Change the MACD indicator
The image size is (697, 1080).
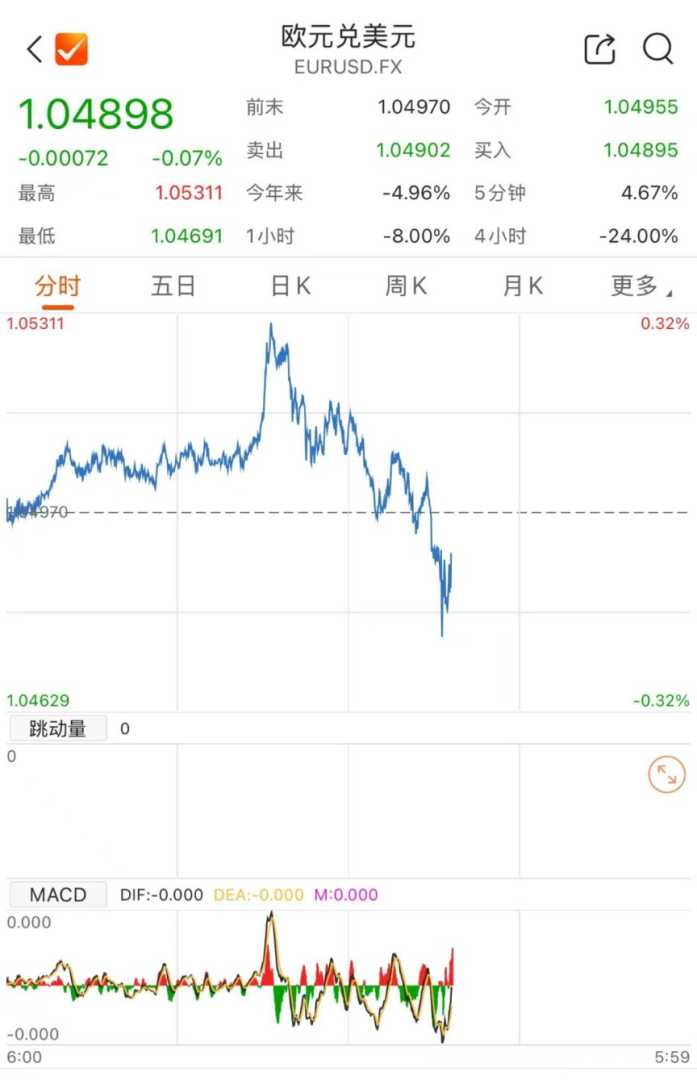click(x=58, y=895)
